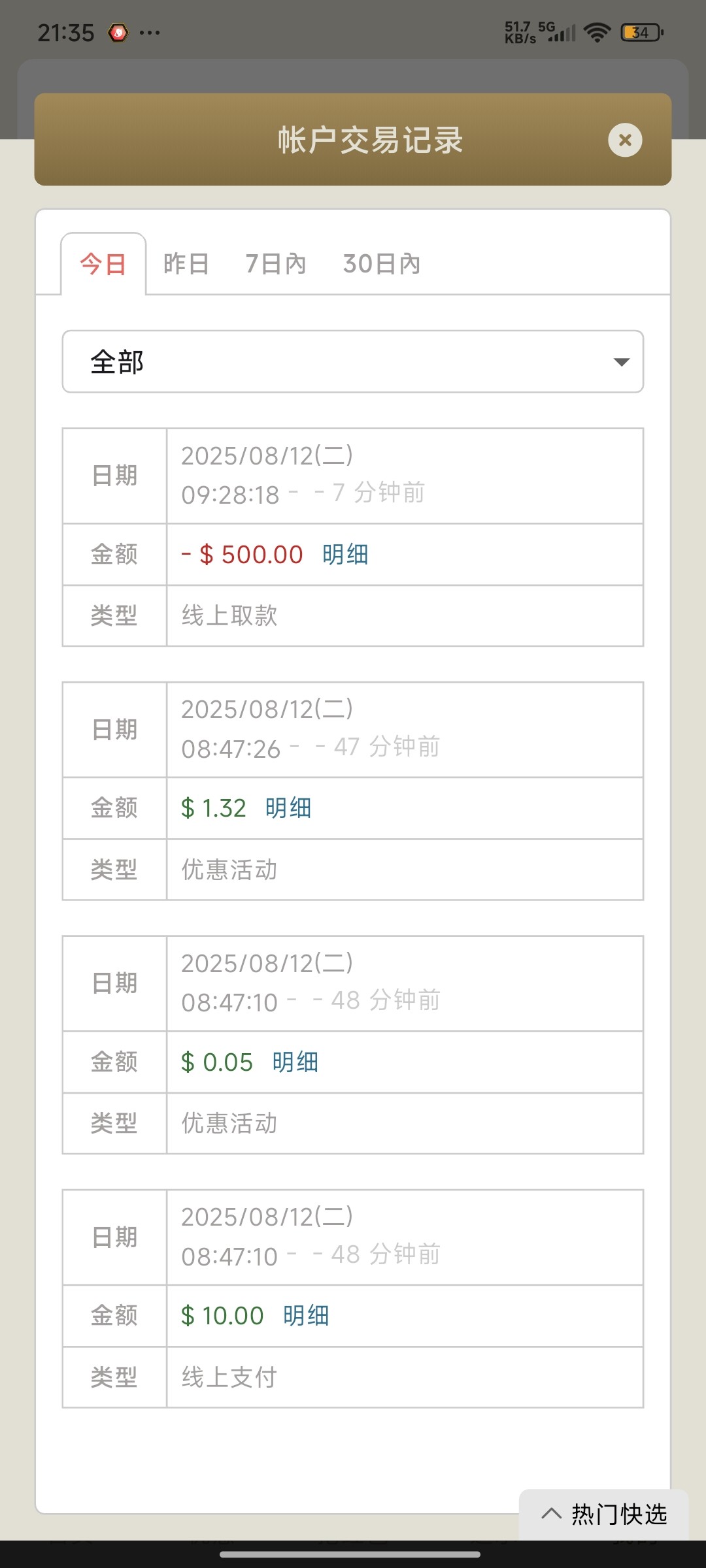Image resolution: width=706 pixels, height=1568 pixels.
Task: Show records for 7日內
Action: [276, 265]
